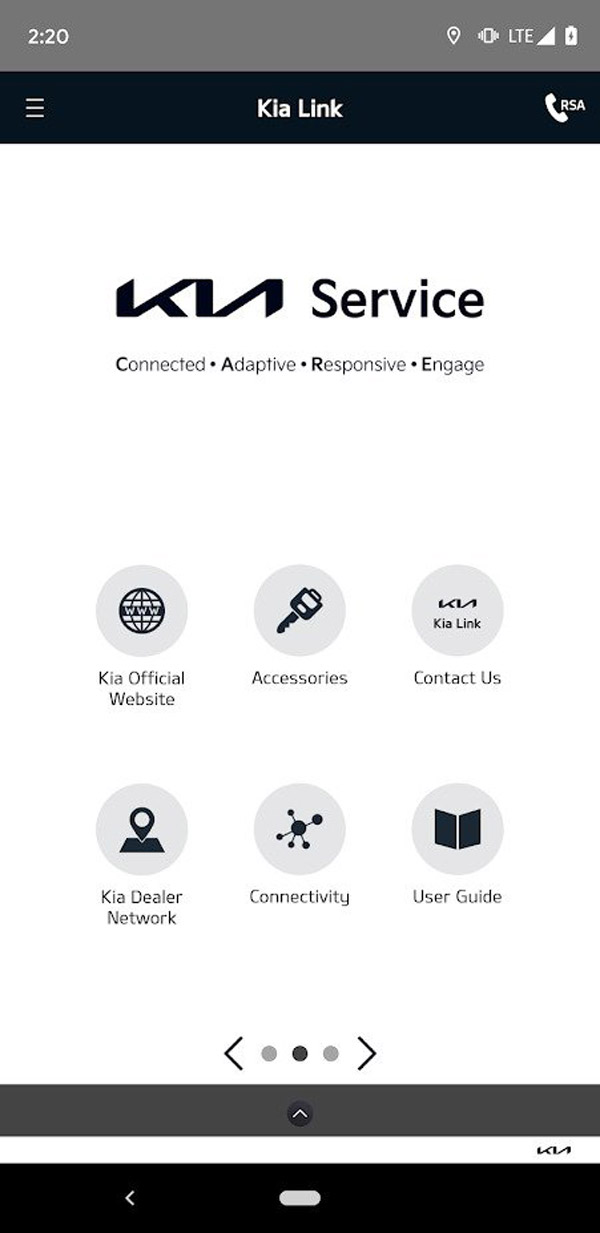The width and height of the screenshot is (600, 1233).
Task: Open Kia Official Website
Action: (142, 611)
